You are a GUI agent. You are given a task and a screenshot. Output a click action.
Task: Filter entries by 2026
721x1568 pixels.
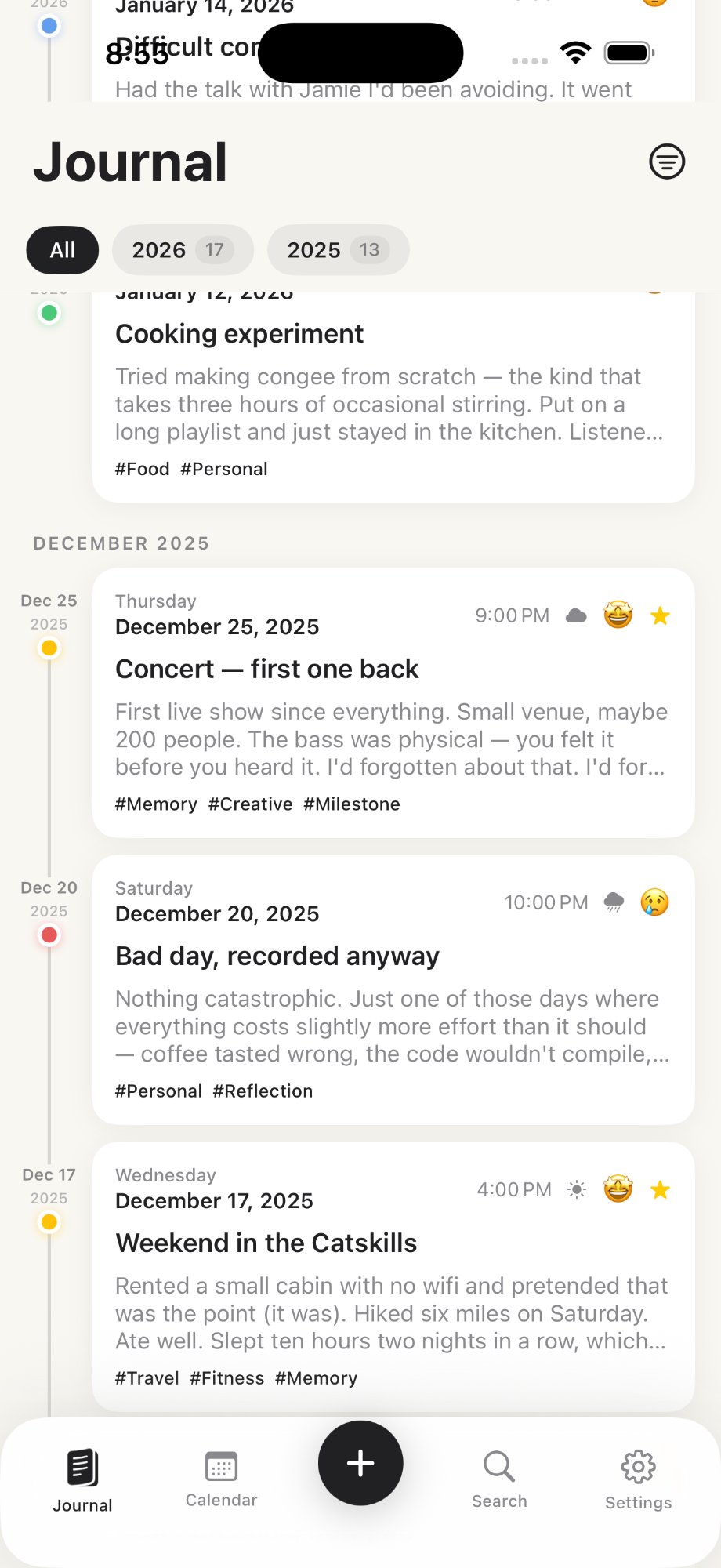pos(182,250)
